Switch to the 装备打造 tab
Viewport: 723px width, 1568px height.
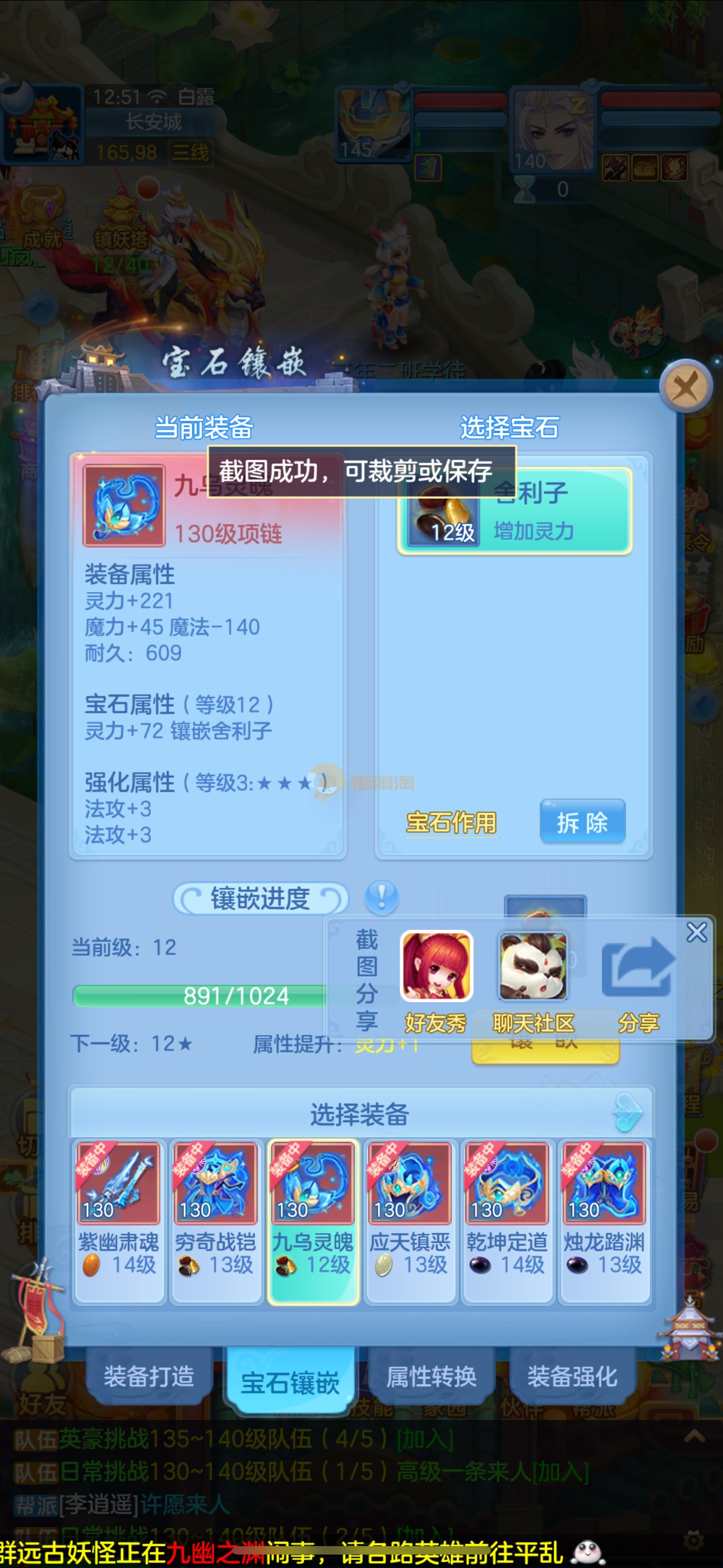tap(149, 1376)
